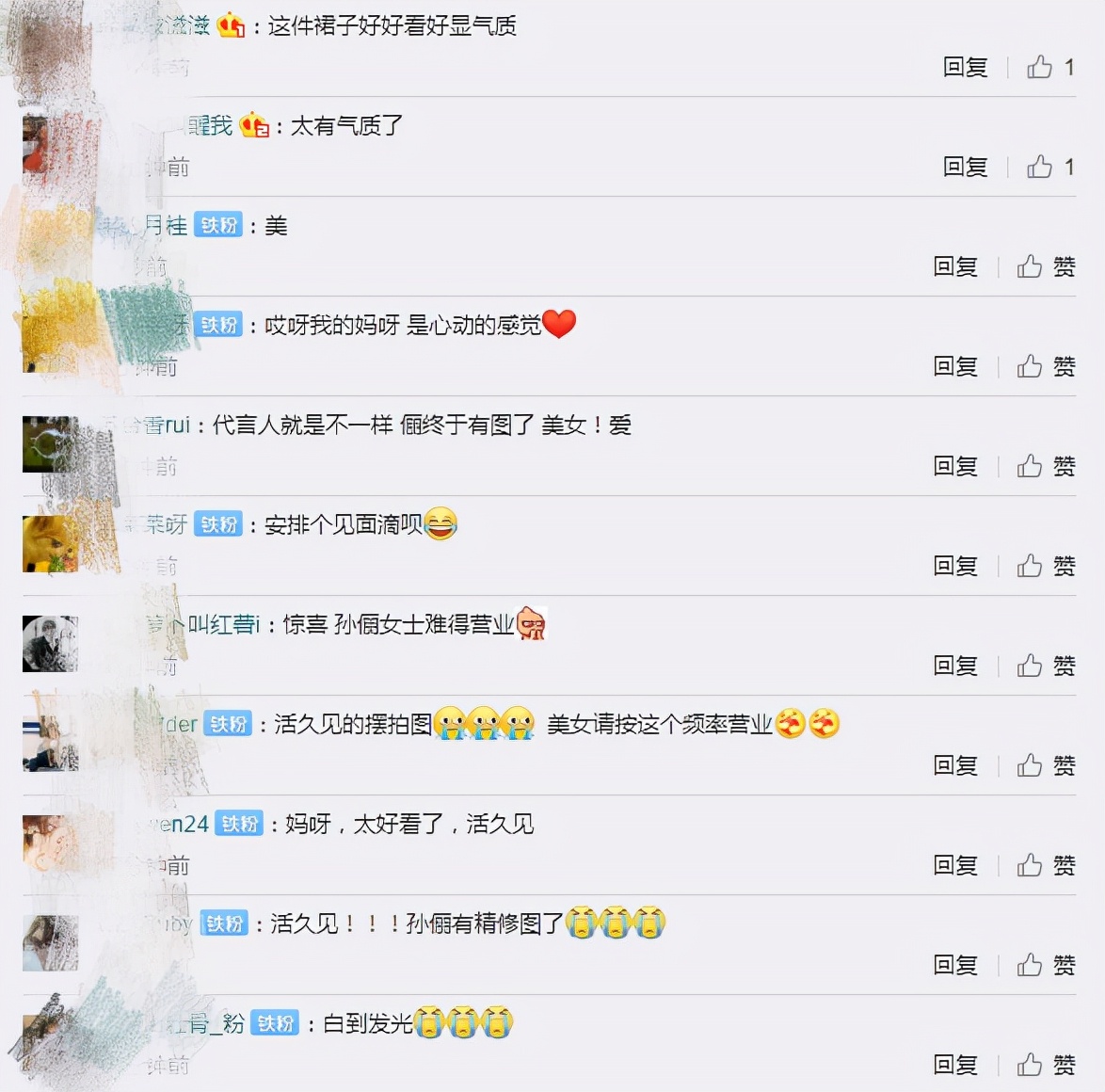Reply to comment 白到发光
Image resolution: width=1105 pixels, height=1092 pixels.
[955, 1065]
